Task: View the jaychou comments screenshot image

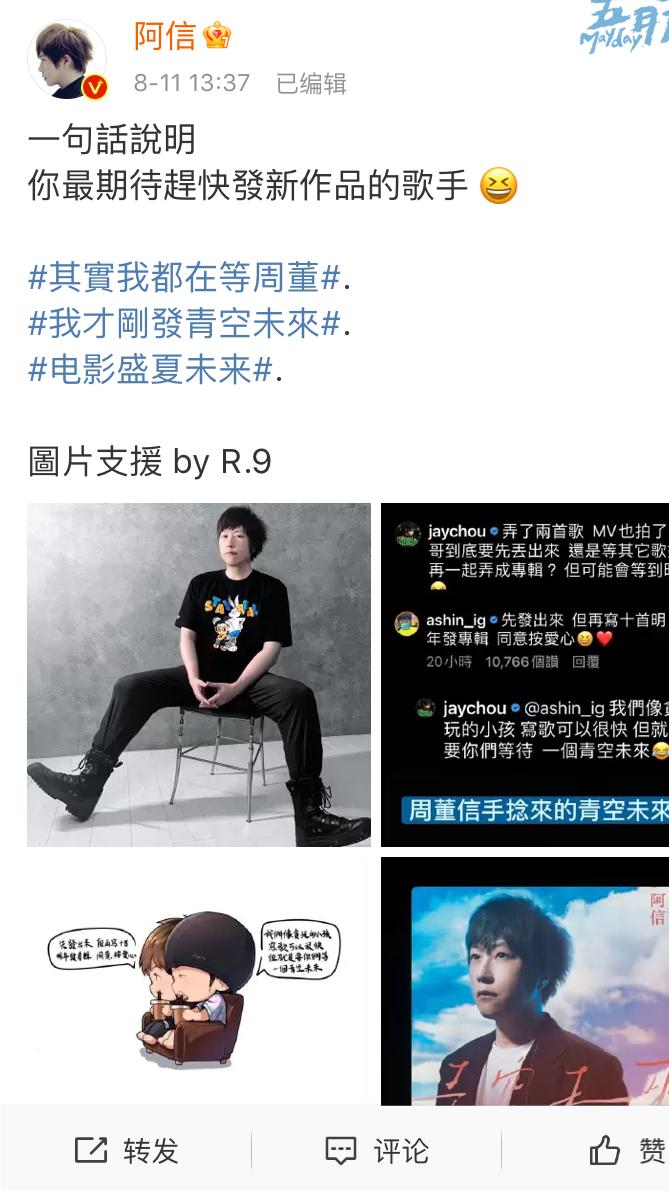Action: point(525,675)
